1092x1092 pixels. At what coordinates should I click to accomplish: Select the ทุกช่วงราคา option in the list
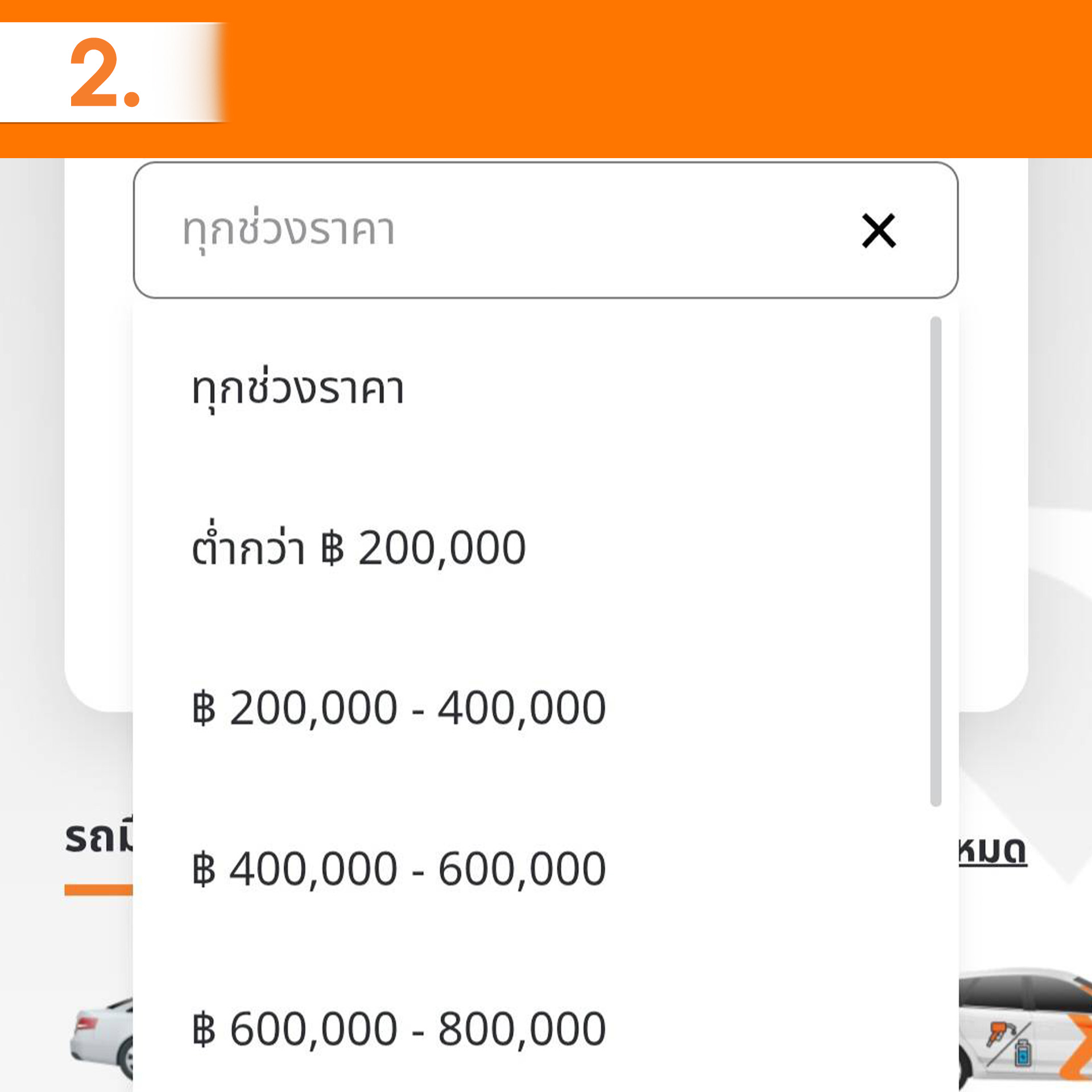(x=298, y=390)
